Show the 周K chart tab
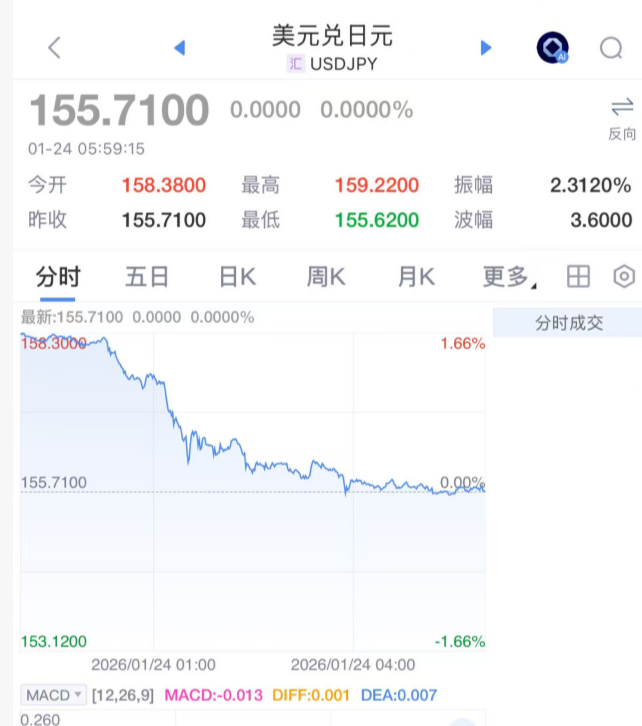This screenshot has width=642, height=726. coord(326,277)
